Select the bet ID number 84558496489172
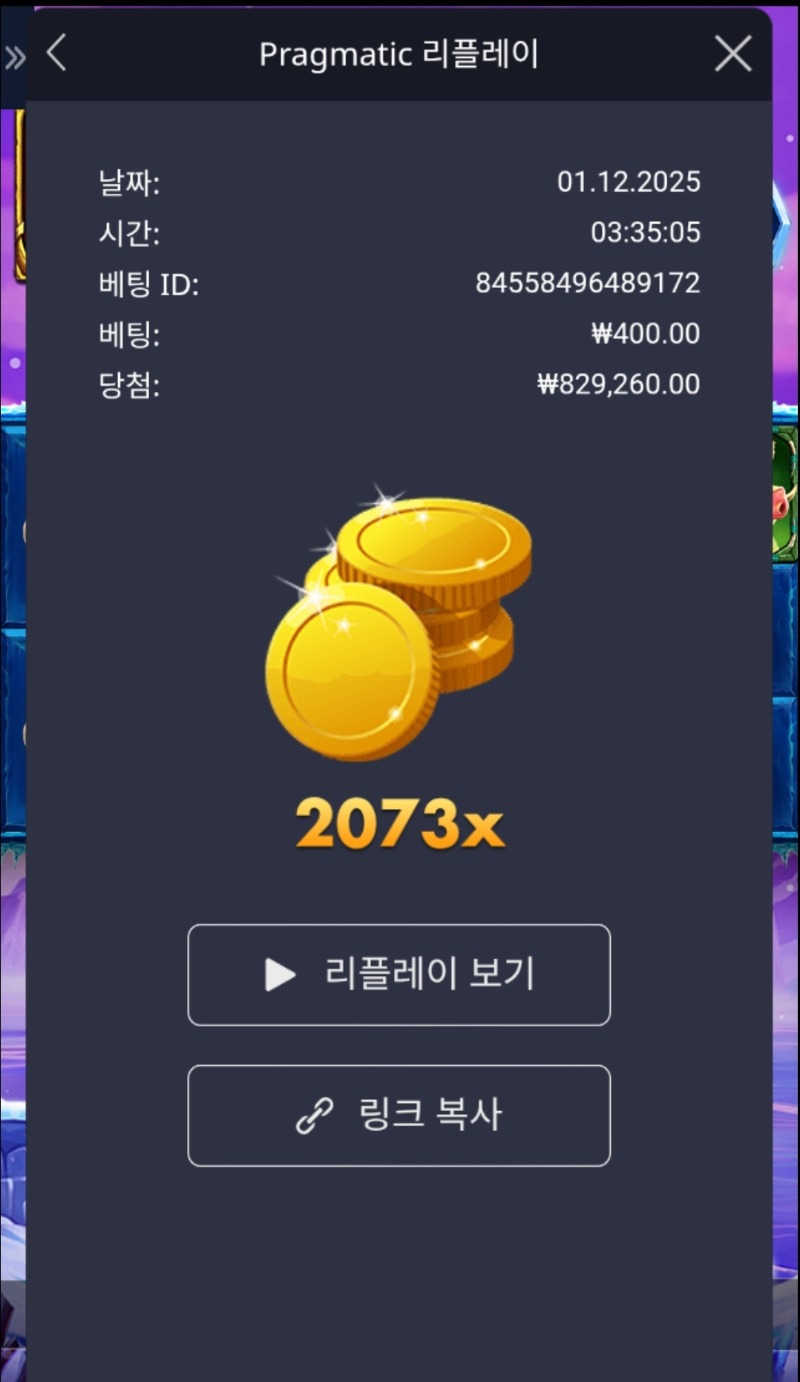Image resolution: width=800 pixels, height=1382 pixels. (x=587, y=283)
